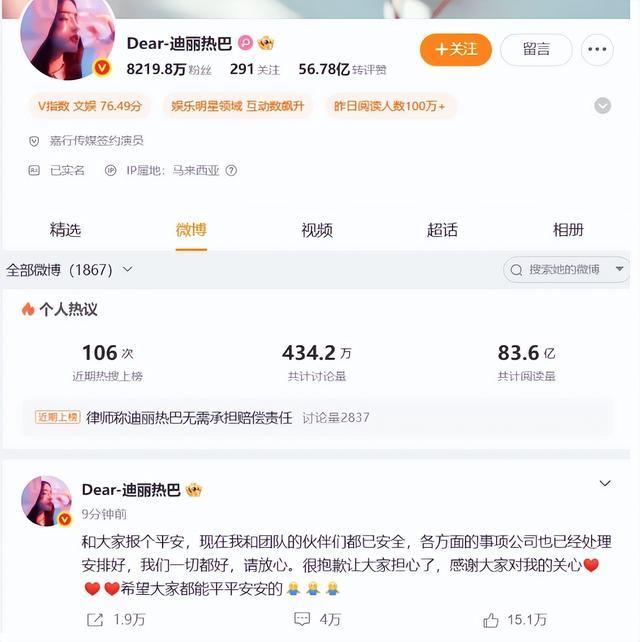Image resolution: width=640 pixels, height=642 pixels.
Task: Switch to the 视频 tab
Action: 317,230
